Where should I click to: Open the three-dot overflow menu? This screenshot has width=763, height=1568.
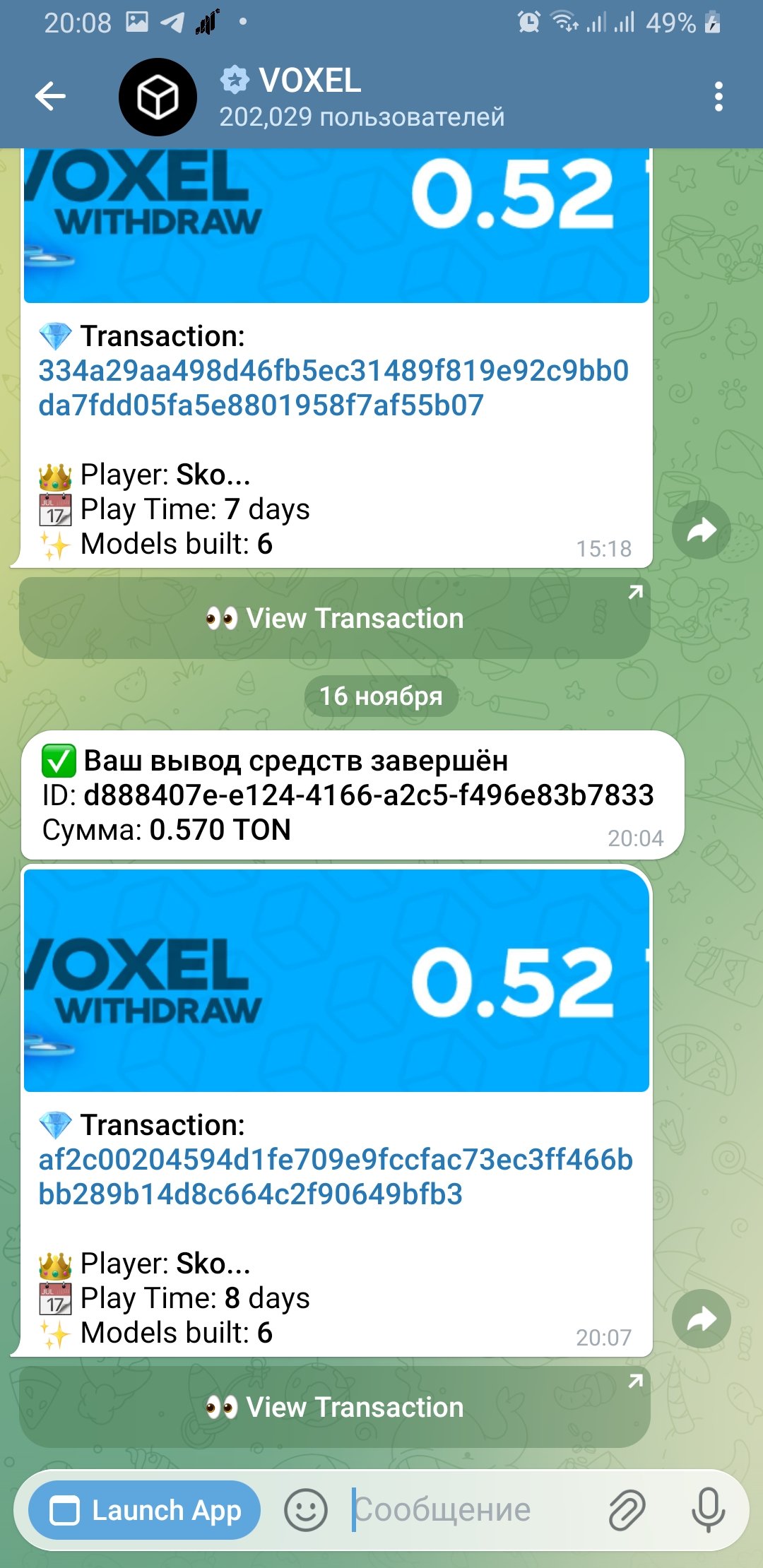click(x=718, y=97)
